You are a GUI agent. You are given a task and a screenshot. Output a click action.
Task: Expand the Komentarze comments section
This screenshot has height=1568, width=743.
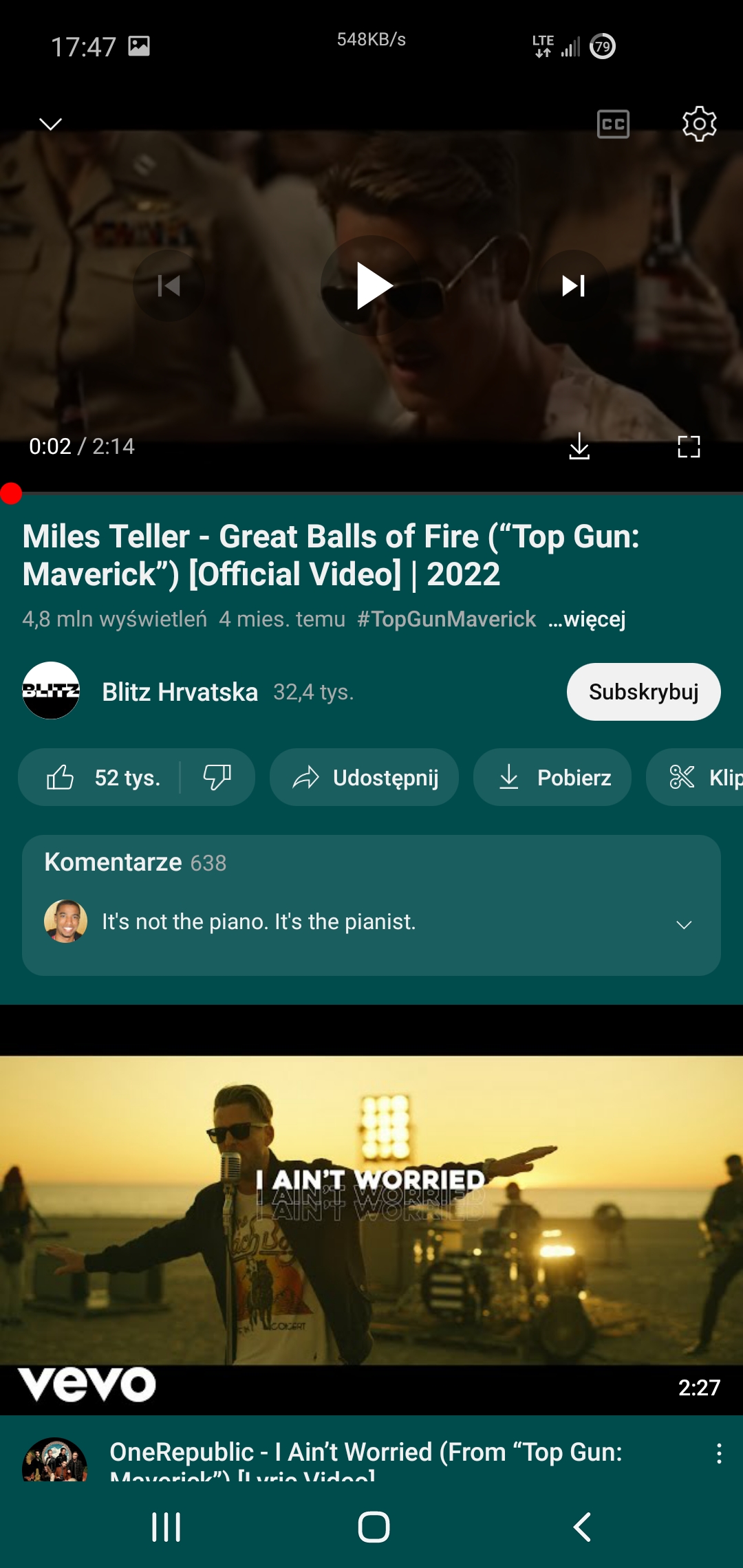click(371, 905)
